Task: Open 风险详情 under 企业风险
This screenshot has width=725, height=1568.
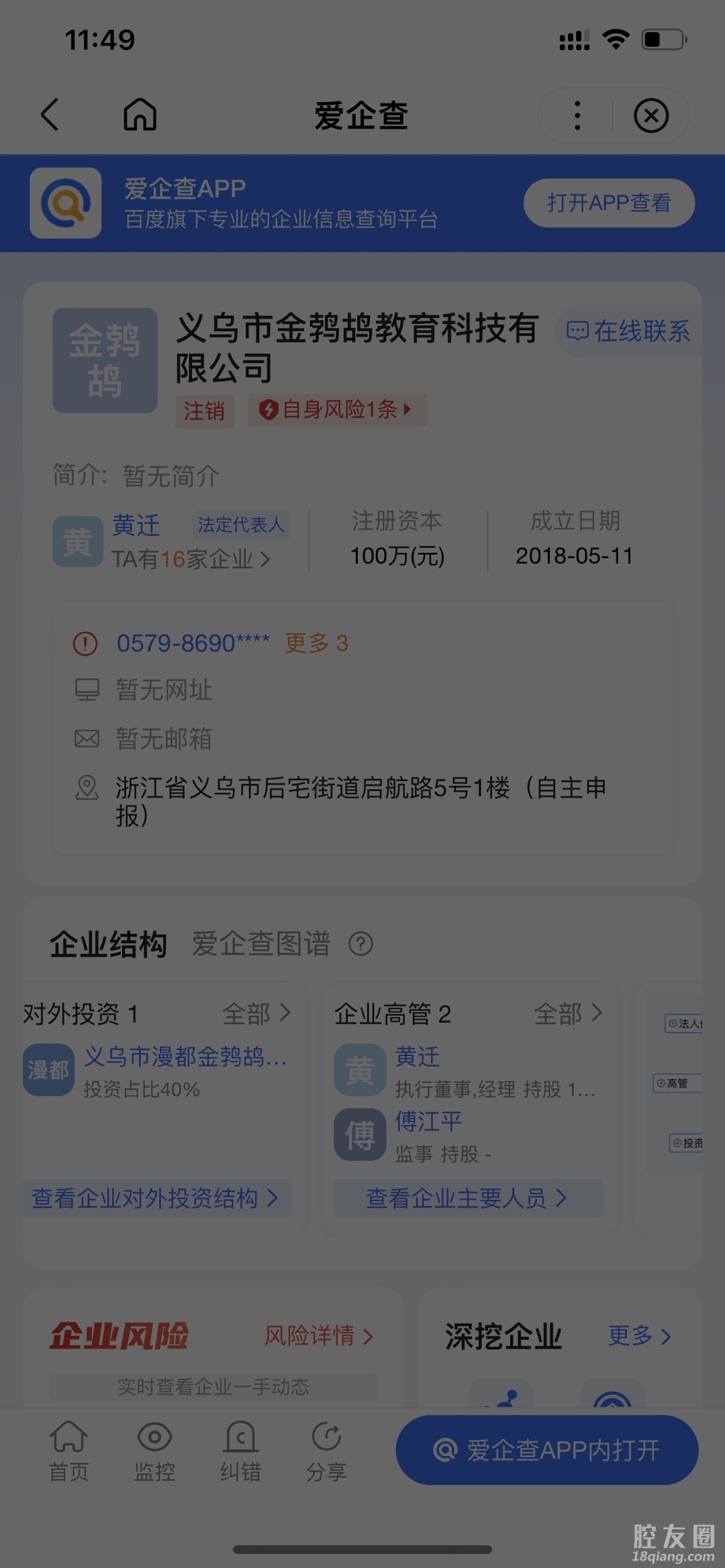Action: tap(318, 1336)
